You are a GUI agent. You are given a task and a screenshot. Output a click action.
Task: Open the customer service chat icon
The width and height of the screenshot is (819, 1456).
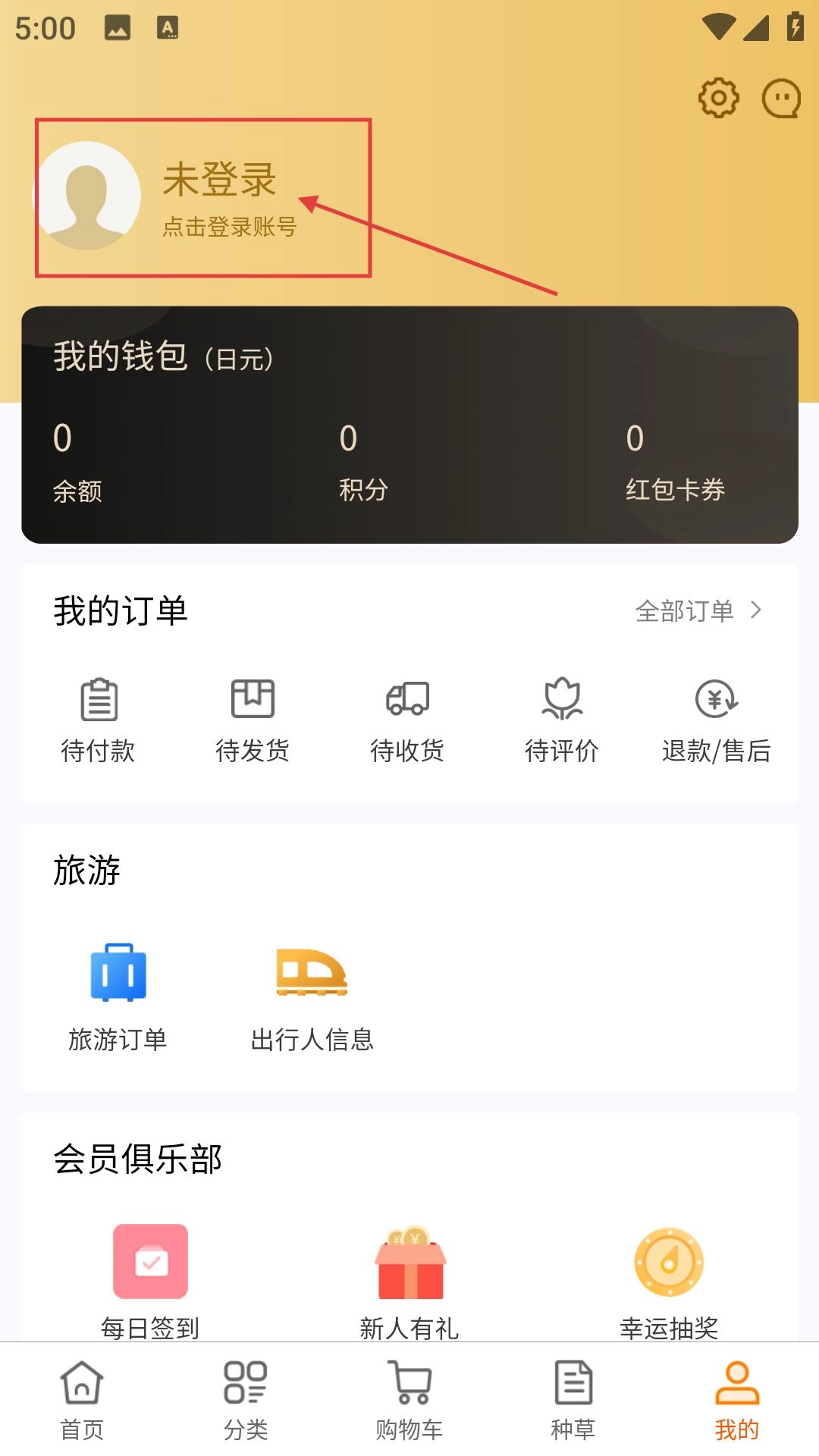coord(781,99)
